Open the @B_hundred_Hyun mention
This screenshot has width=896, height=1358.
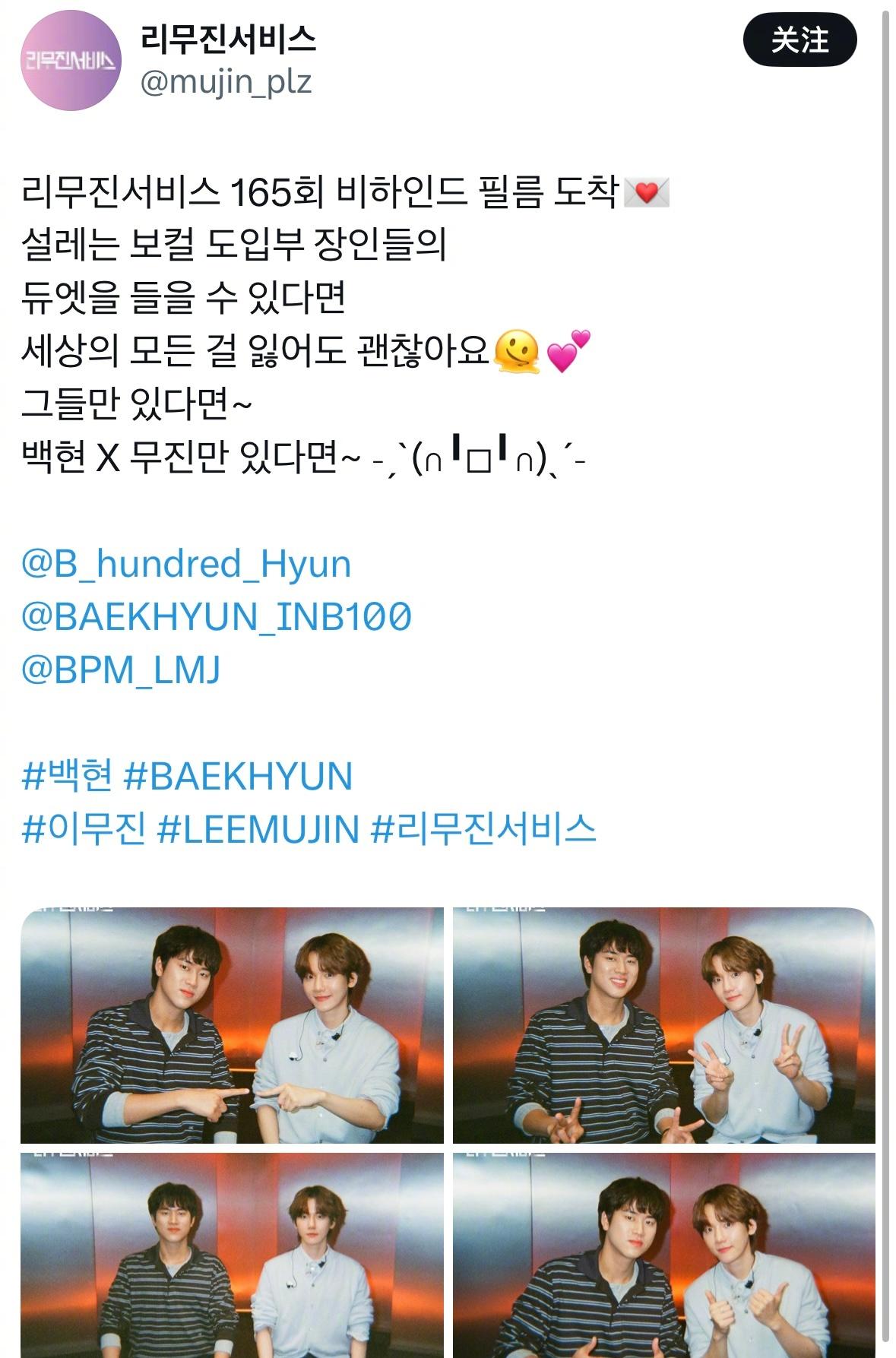[186, 564]
